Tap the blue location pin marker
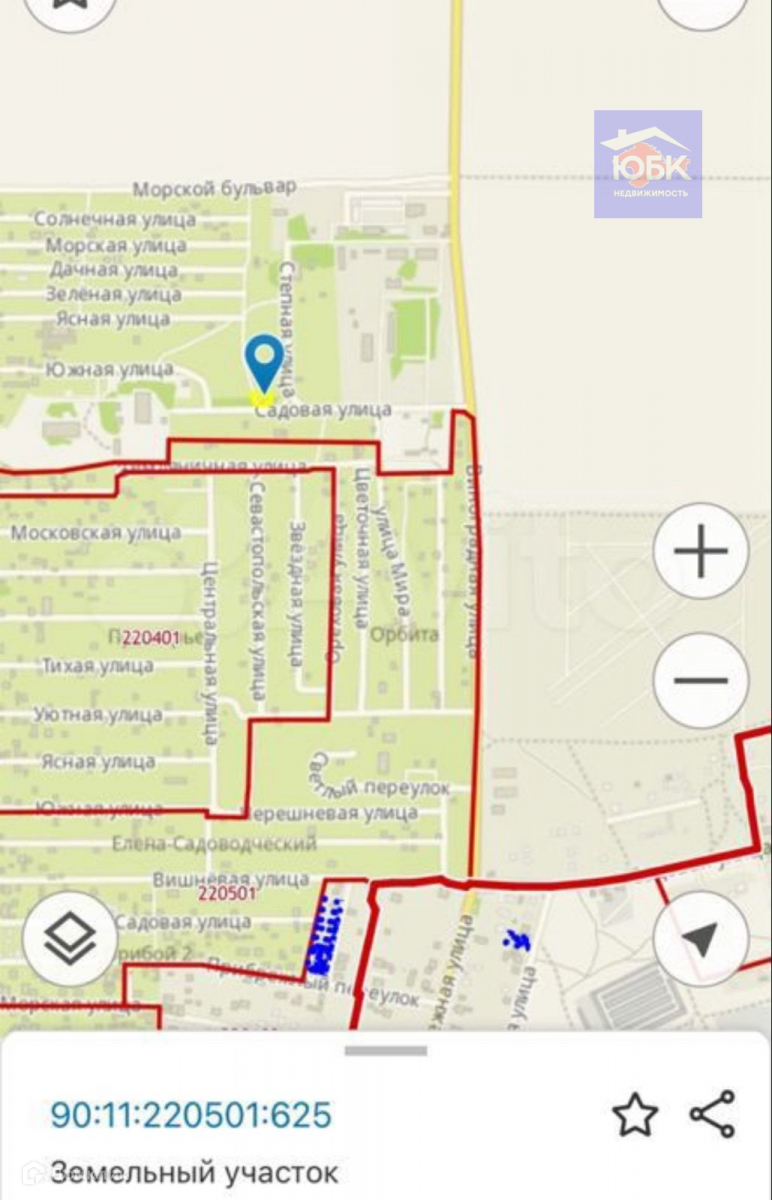 (x=264, y=360)
